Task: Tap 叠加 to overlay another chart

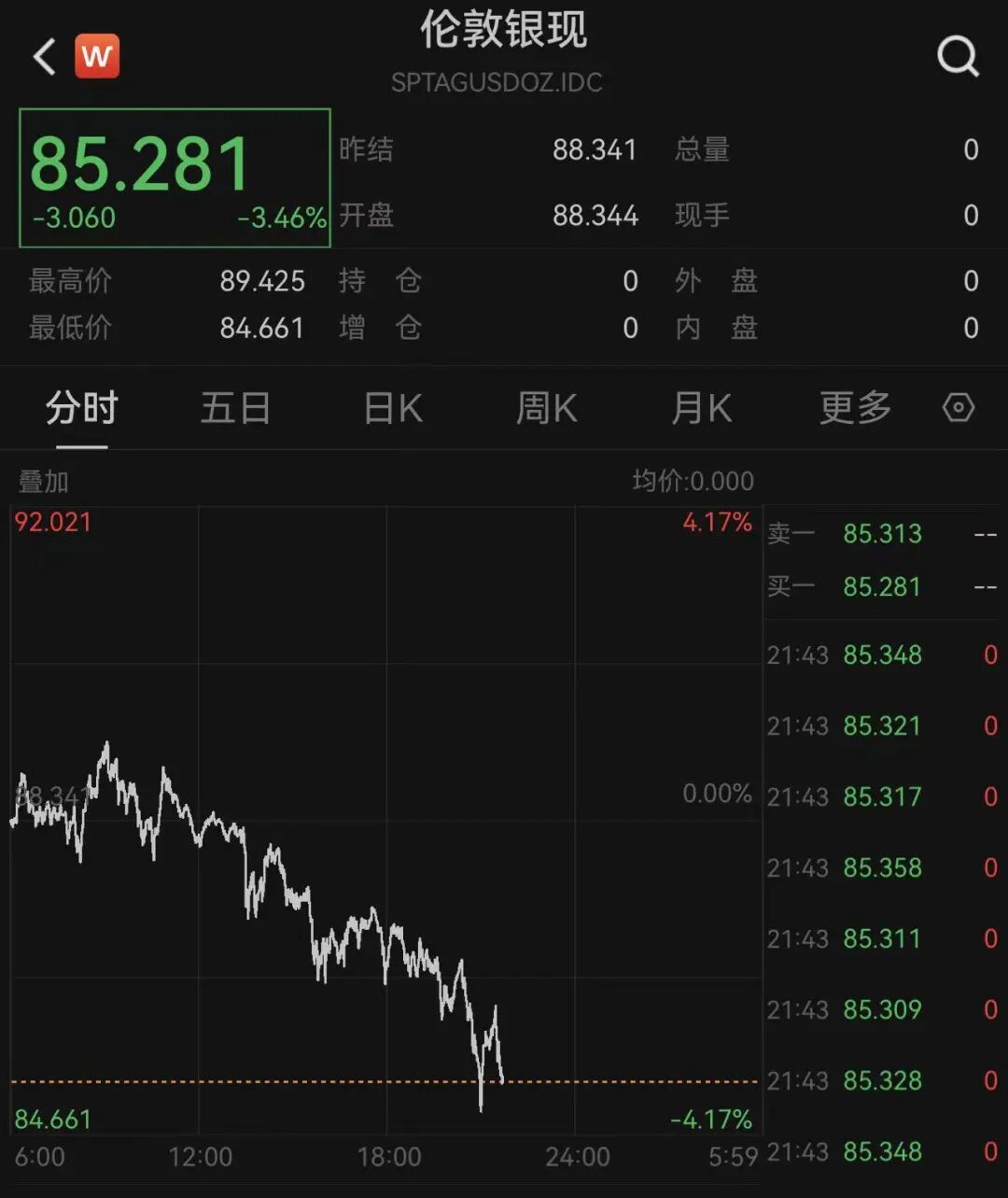Action: 44,482
